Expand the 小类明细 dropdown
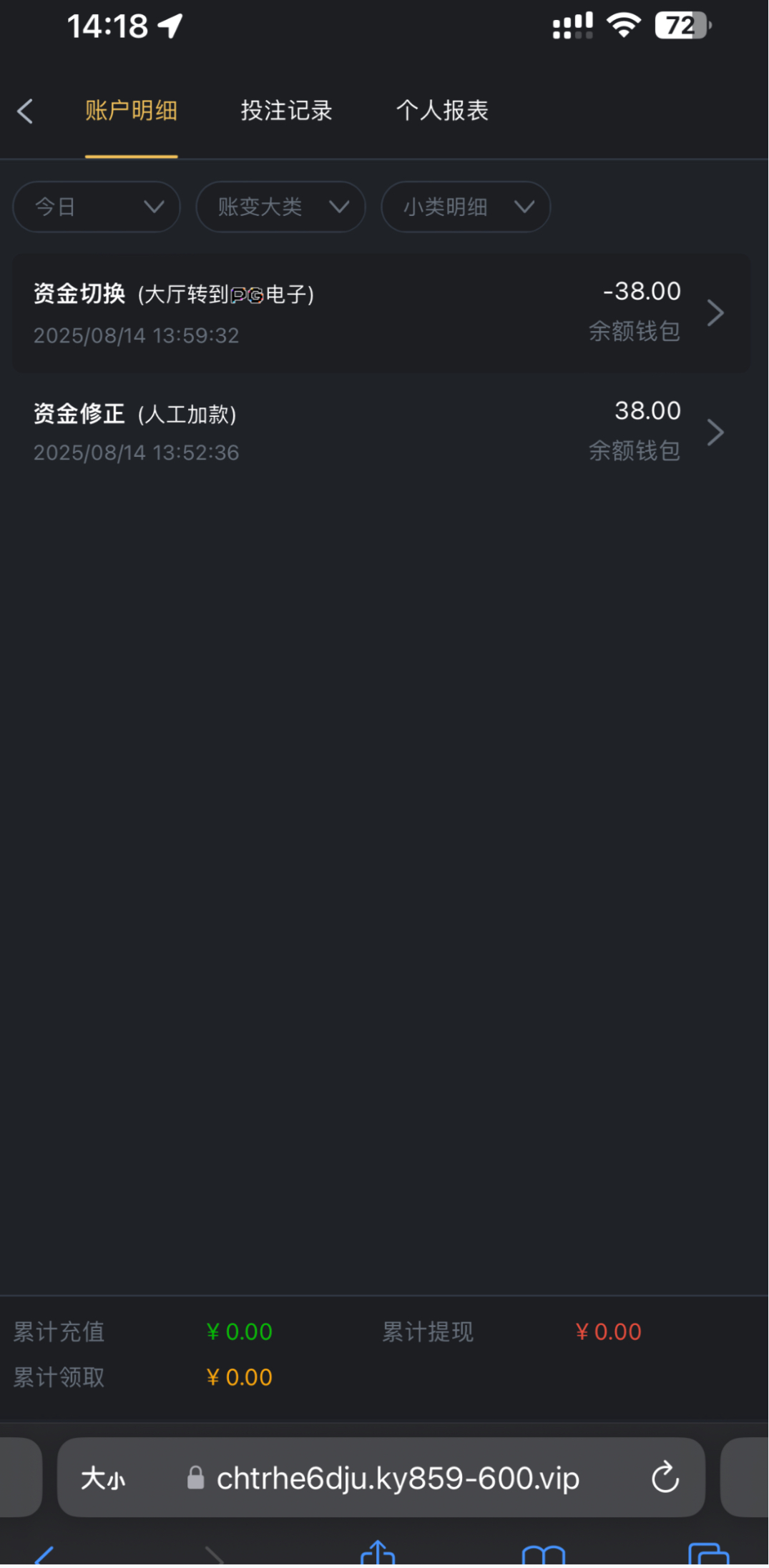Image resolution: width=769 pixels, height=1568 pixels. [x=466, y=207]
